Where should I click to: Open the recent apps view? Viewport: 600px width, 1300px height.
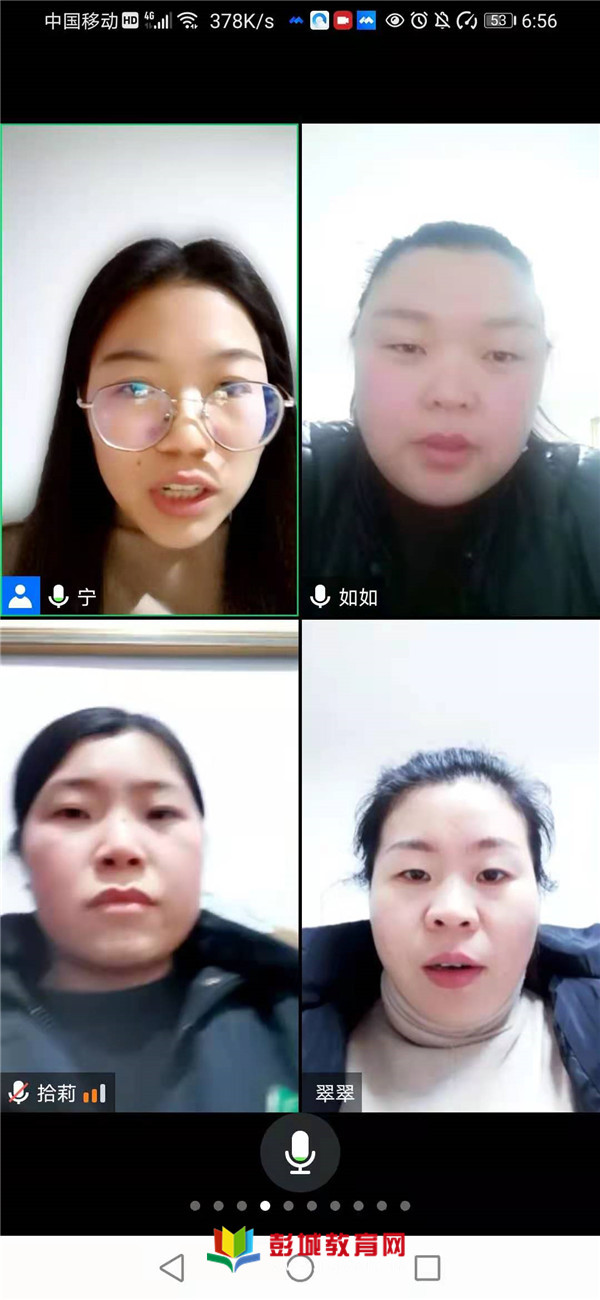tap(427, 1268)
